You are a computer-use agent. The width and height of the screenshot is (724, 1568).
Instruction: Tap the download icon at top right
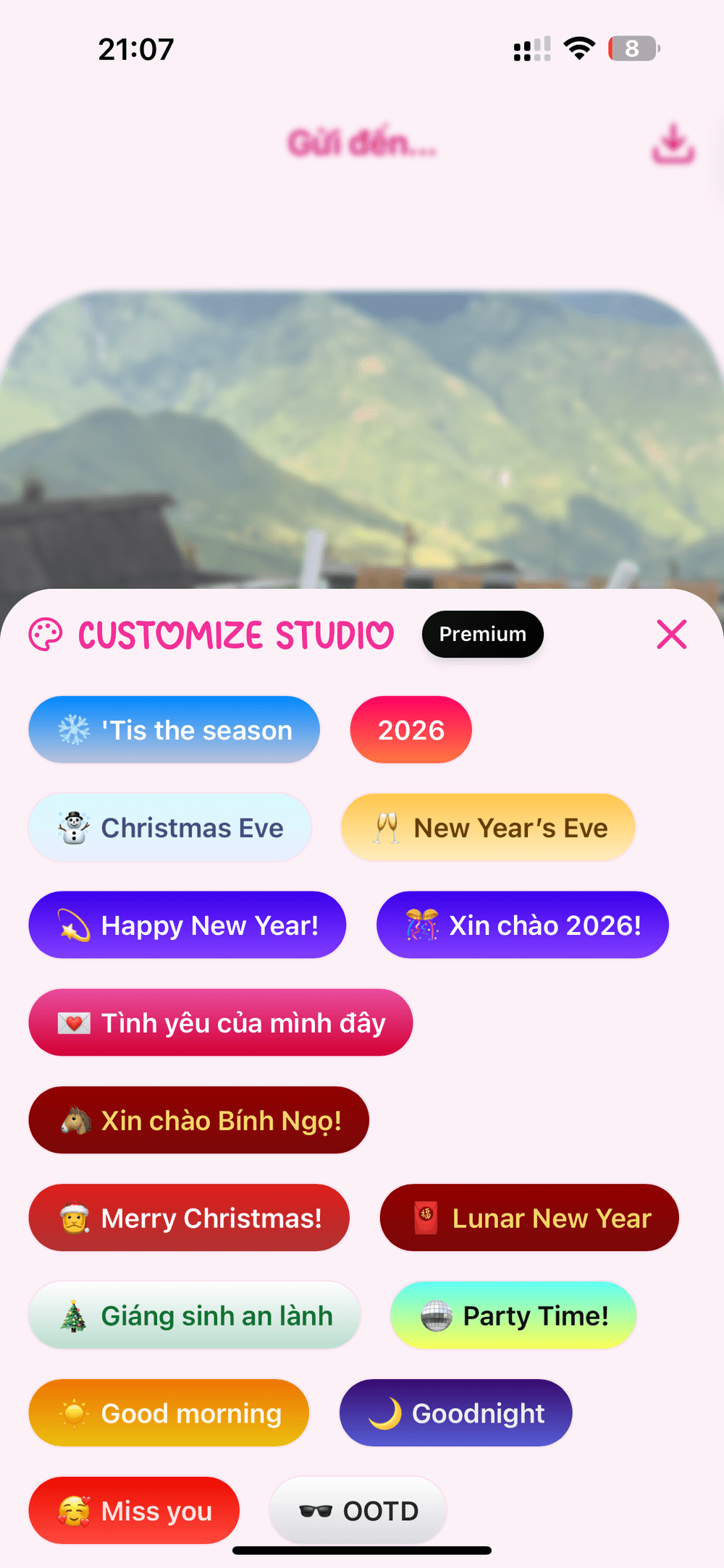(673, 143)
